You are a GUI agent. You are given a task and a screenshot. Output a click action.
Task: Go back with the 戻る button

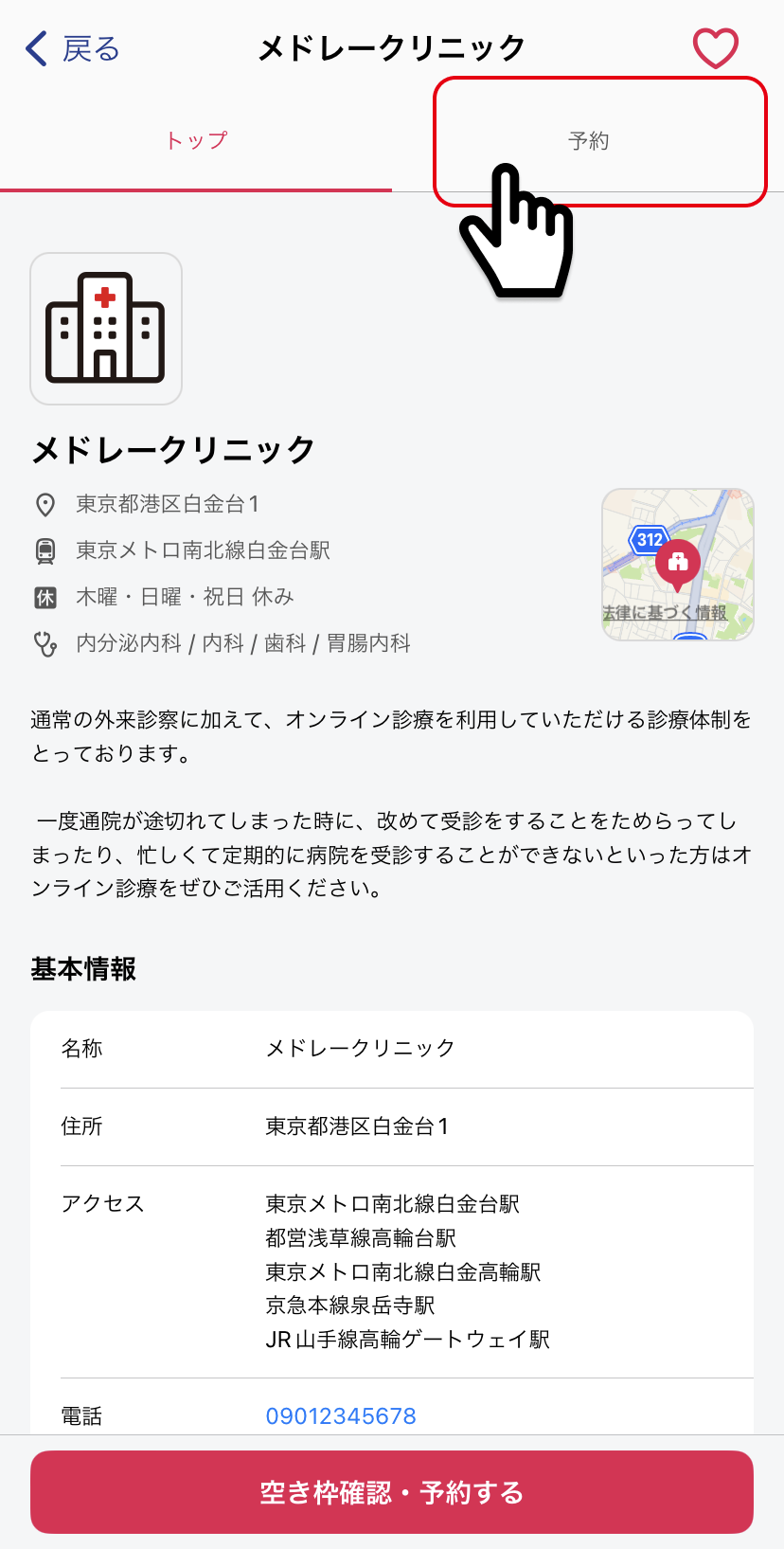[x=72, y=48]
